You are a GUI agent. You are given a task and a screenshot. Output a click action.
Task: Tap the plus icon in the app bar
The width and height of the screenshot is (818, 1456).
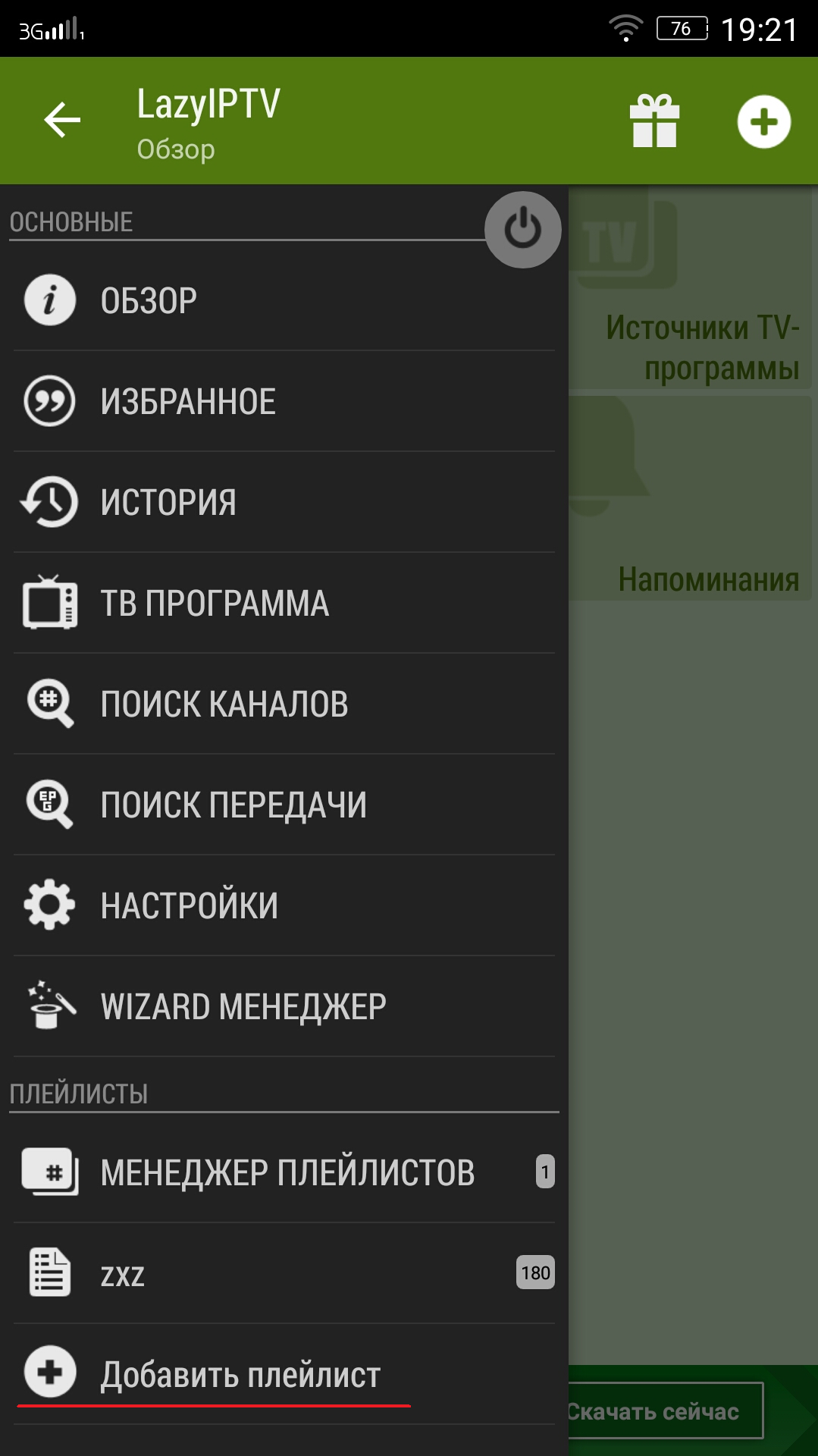pos(763,121)
